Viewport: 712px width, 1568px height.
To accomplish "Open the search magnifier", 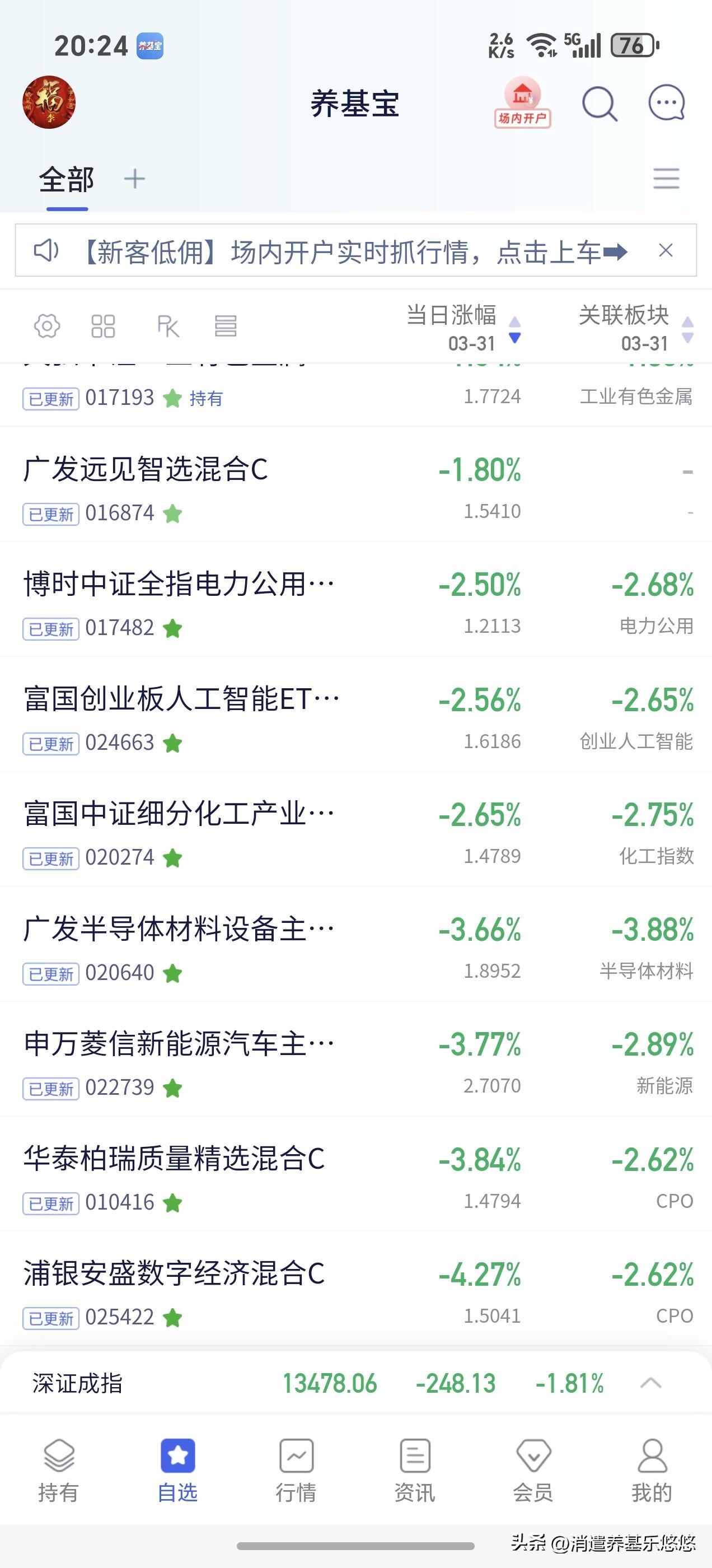I will click(x=599, y=104).
